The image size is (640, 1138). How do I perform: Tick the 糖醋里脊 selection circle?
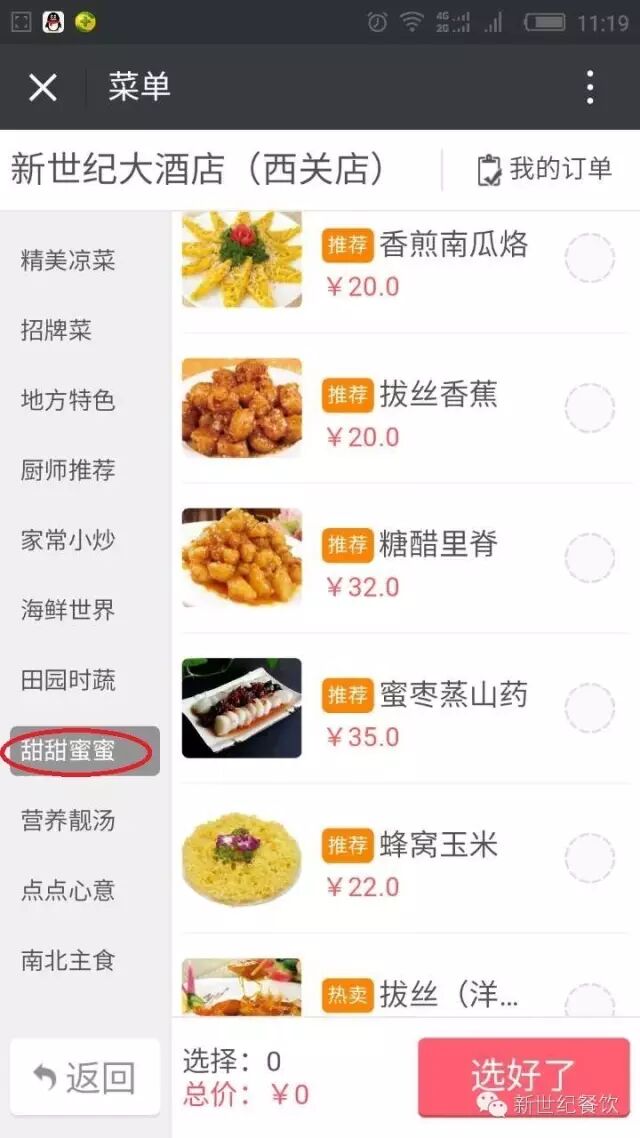point(589,558)
